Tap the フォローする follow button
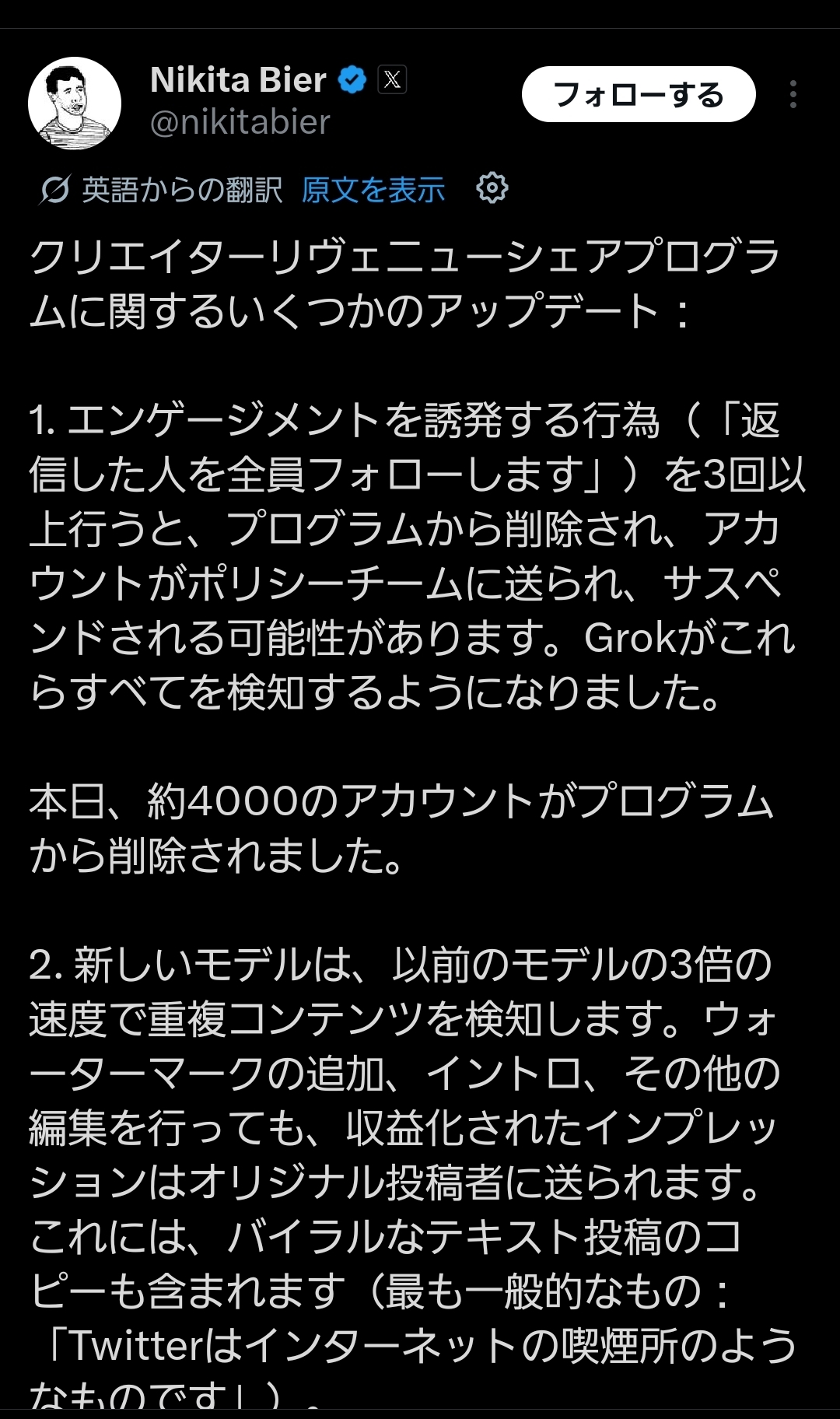Viewport: 840px width, 1419px height. tap(639, 94)
